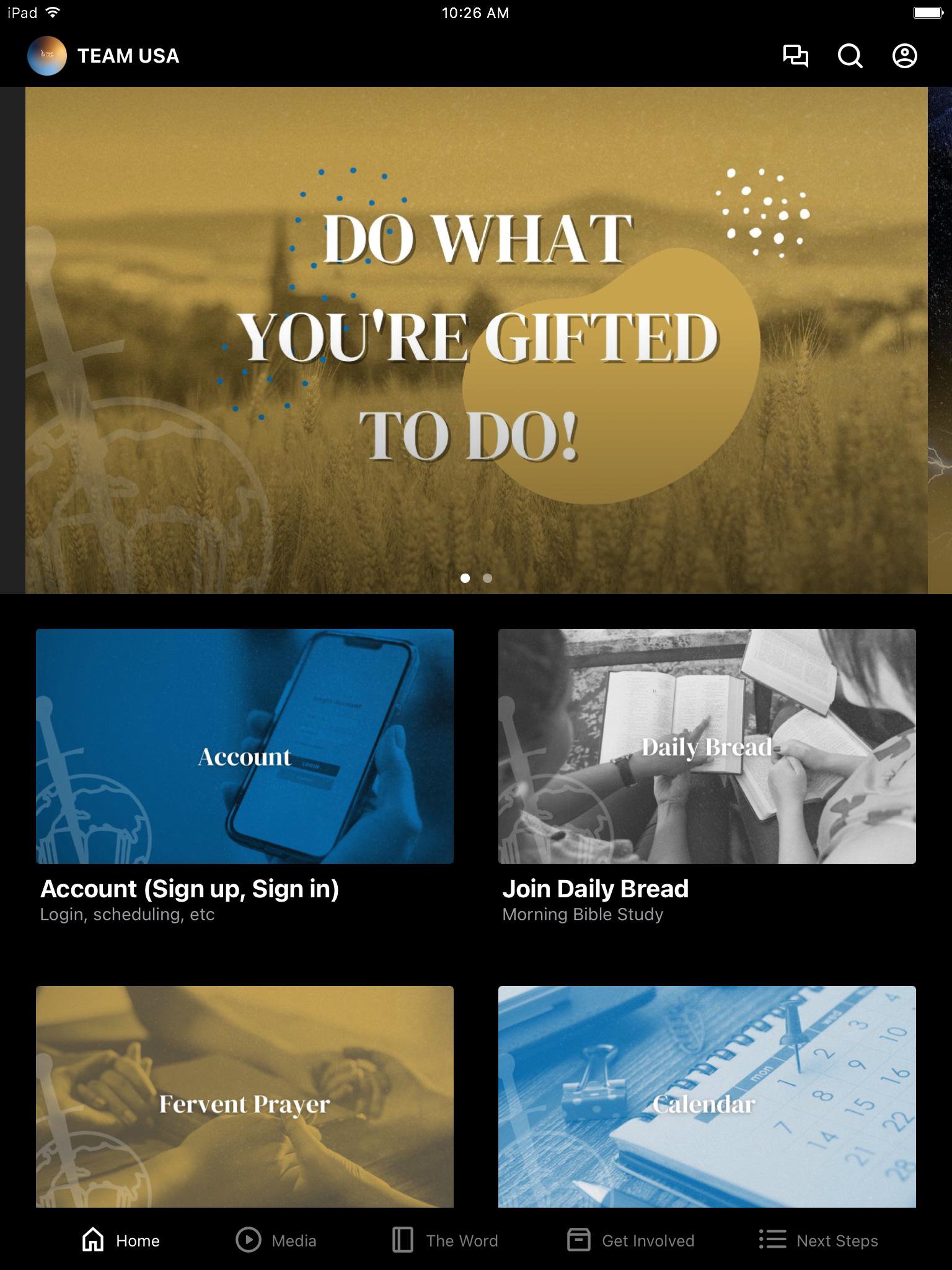Jump to the second carousel page dot

tap(488, 578)
